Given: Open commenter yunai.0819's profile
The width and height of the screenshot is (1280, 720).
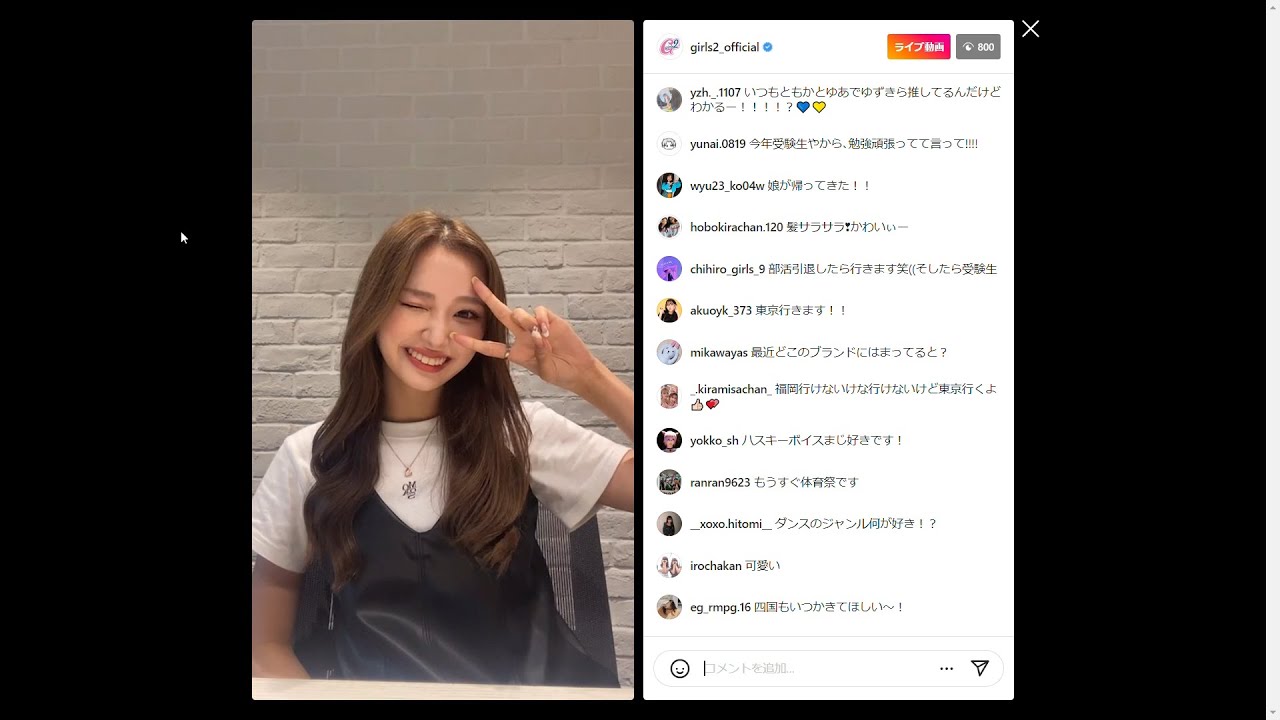Looking at the screenshot, I should click(717, 144).
